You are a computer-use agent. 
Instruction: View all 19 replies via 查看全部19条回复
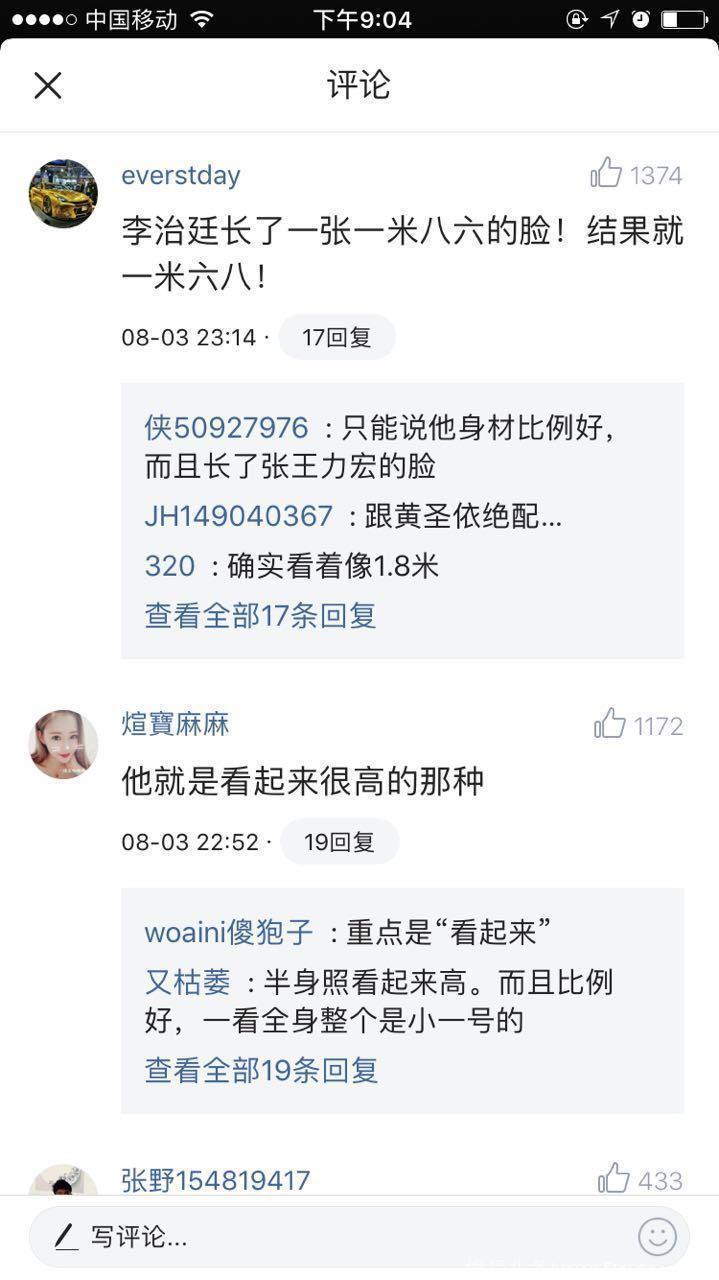click(x=262, y=1070)
